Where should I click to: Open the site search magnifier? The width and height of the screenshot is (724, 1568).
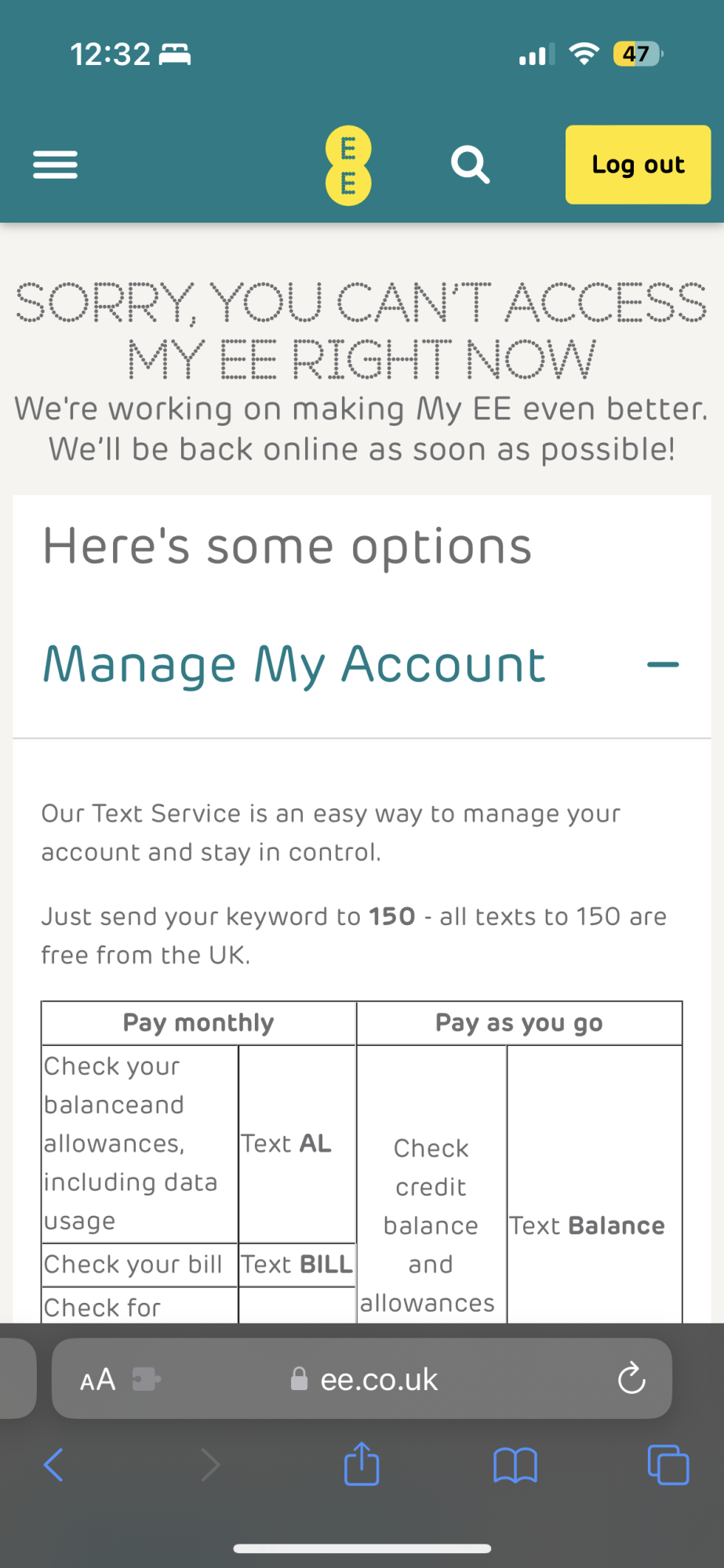(470, 165)
